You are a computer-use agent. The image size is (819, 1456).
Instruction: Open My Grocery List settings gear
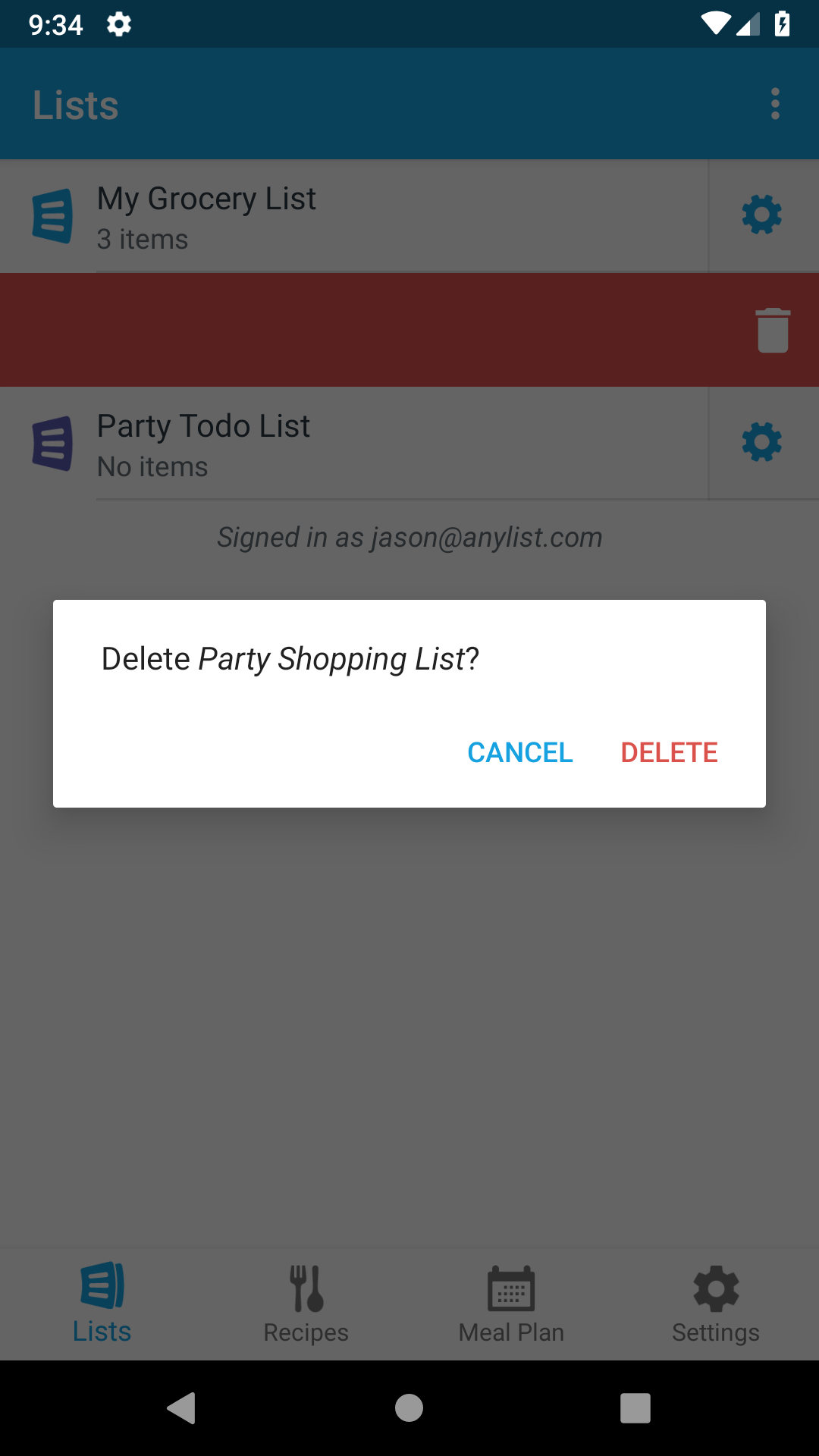tap(762, 215)
